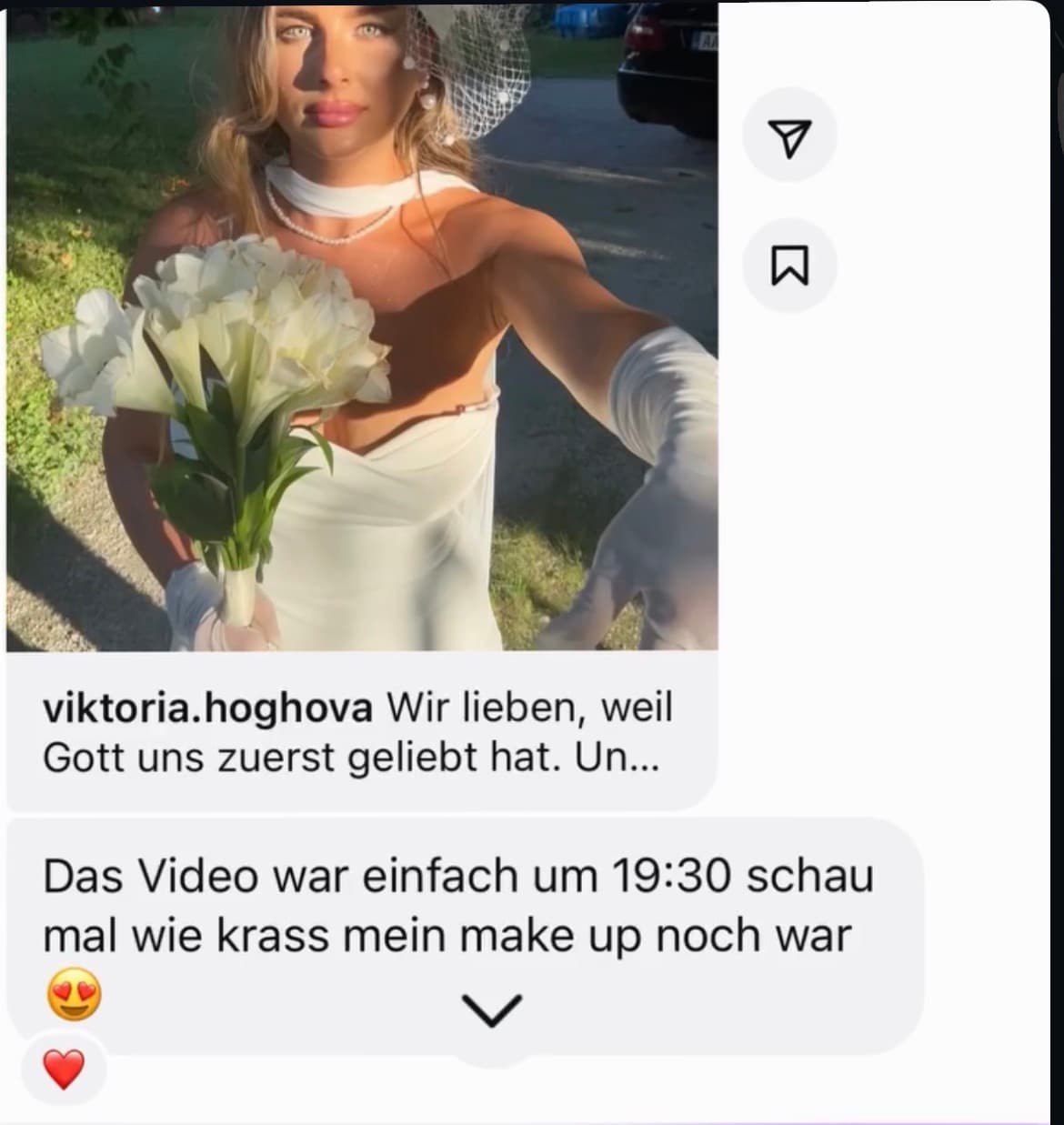Tap the chevron arrow beneath the message text
This screenshot has width=1064, height=1125.
[x=492, y=1009]
